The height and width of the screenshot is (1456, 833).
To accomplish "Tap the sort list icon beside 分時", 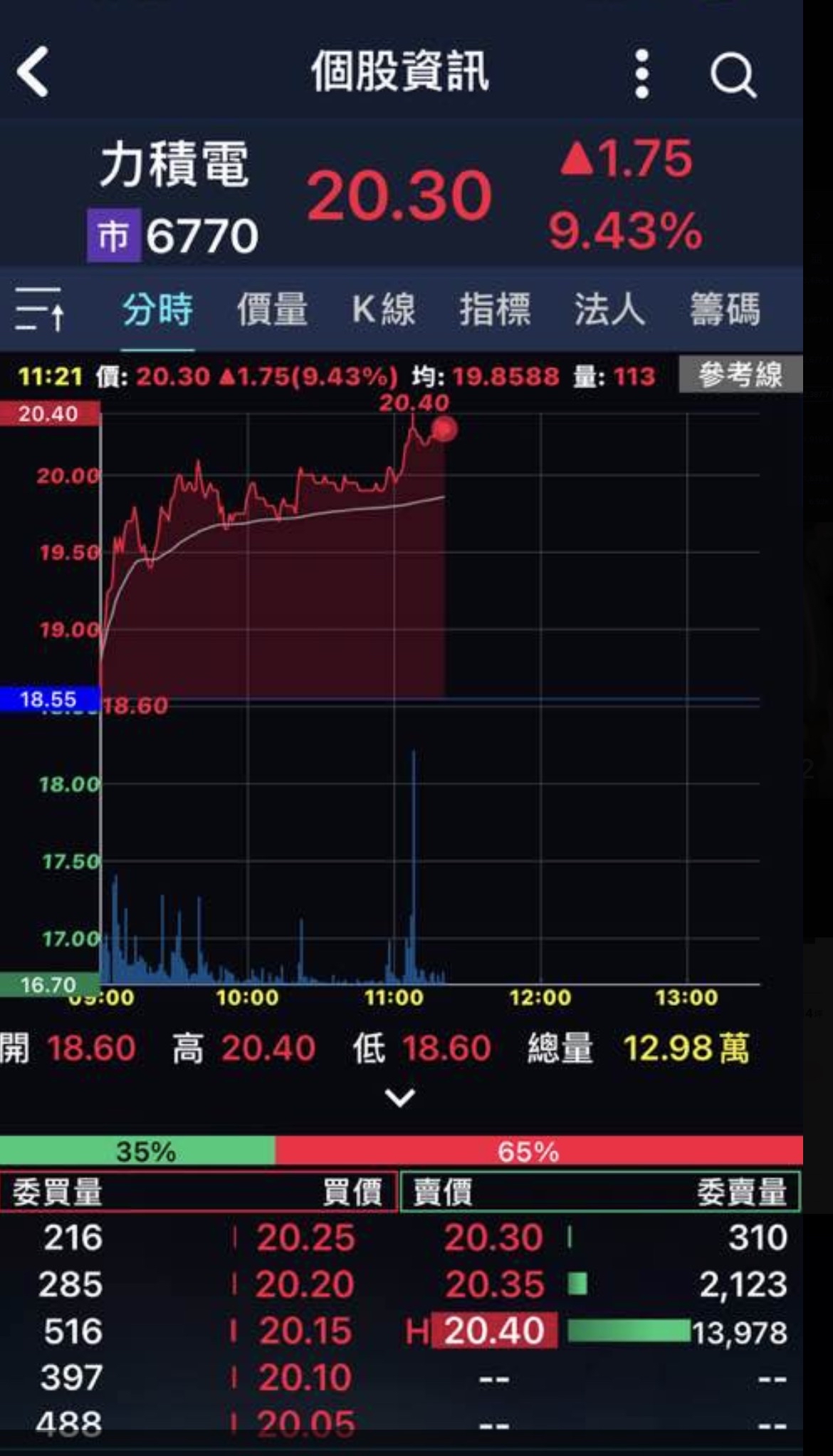I will [x=40, y=309].
